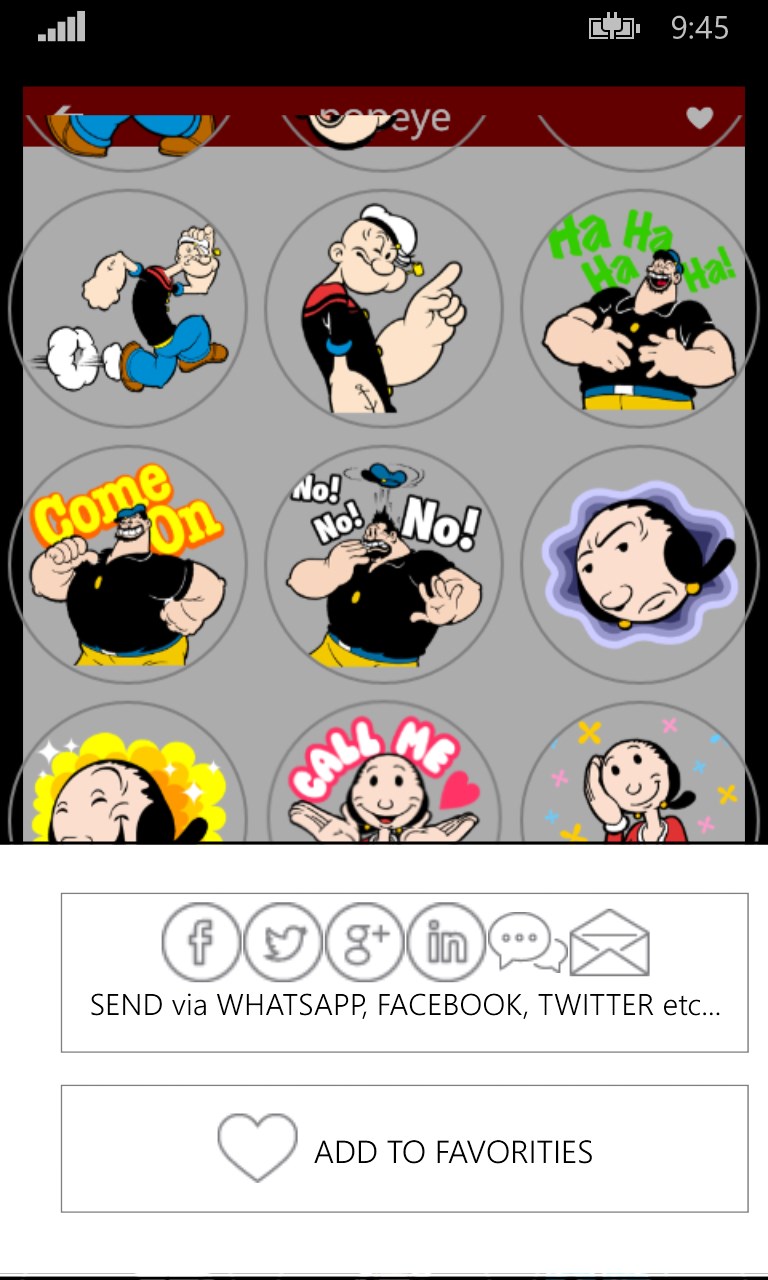Tap the signal strength bars in the status bar

coord(60,28)
